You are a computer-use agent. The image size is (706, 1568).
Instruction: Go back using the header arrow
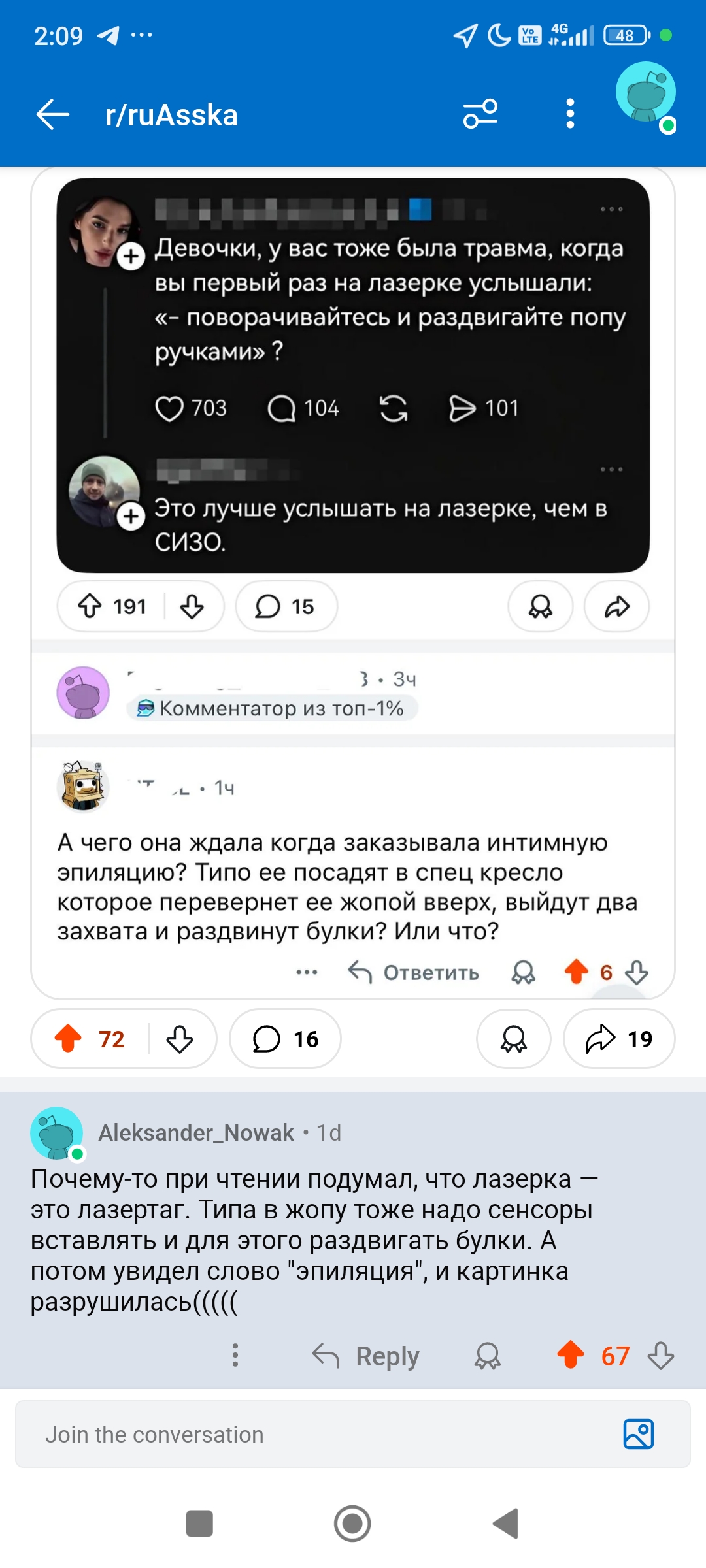(53, 115)
